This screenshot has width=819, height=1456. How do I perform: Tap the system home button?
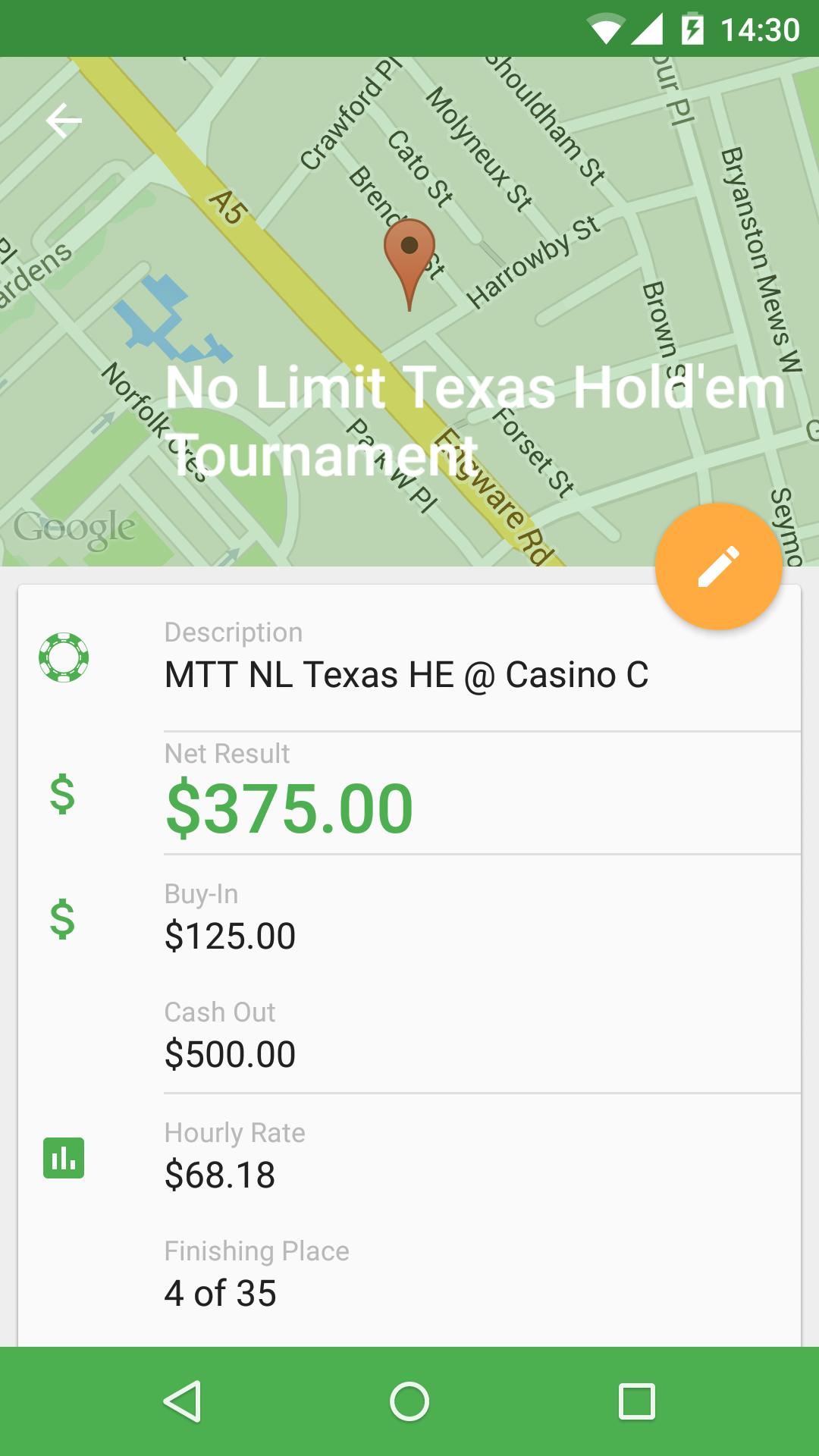tap(409, 1401)
